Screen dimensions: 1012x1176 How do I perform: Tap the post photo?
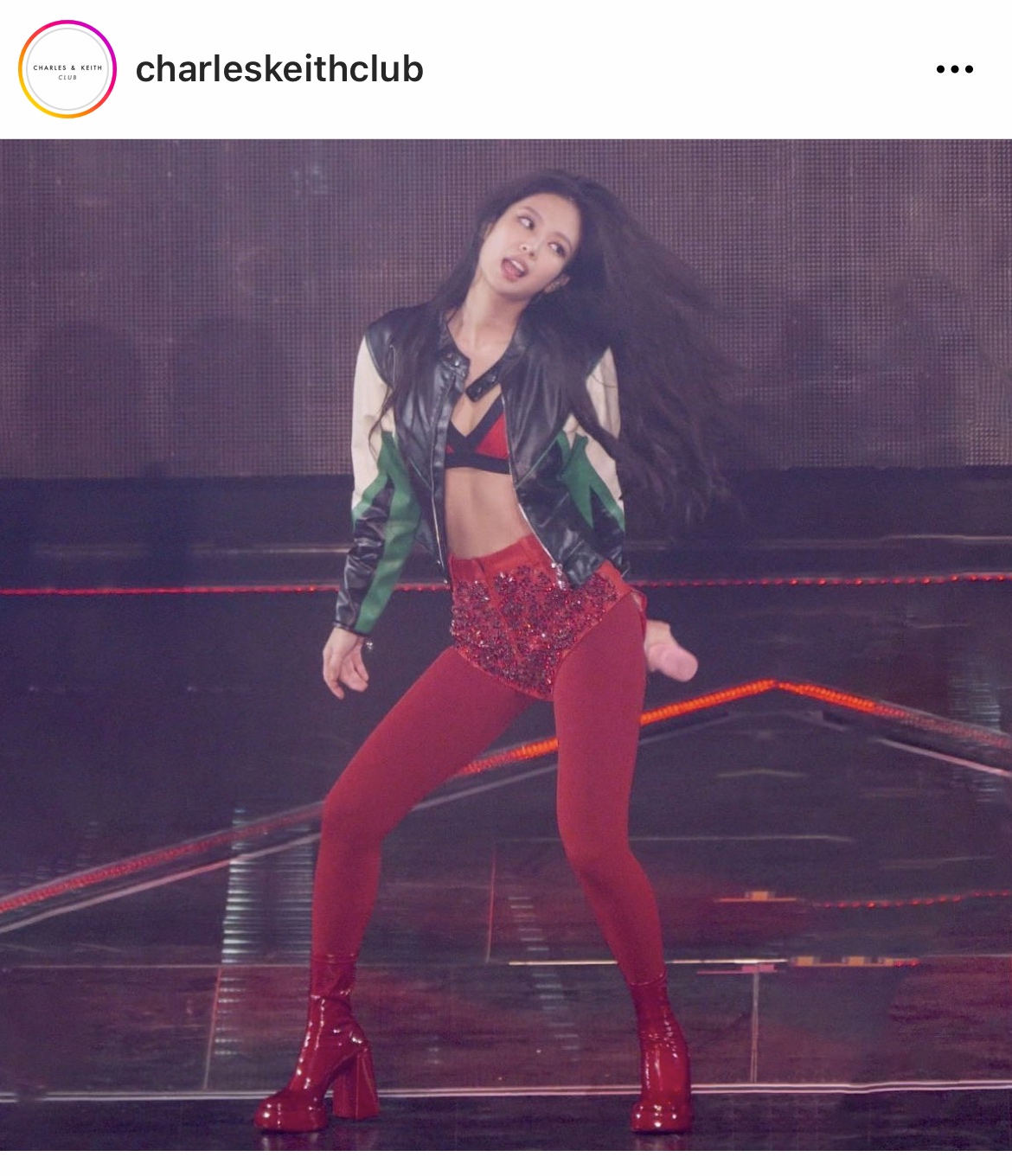click(506, 644)
